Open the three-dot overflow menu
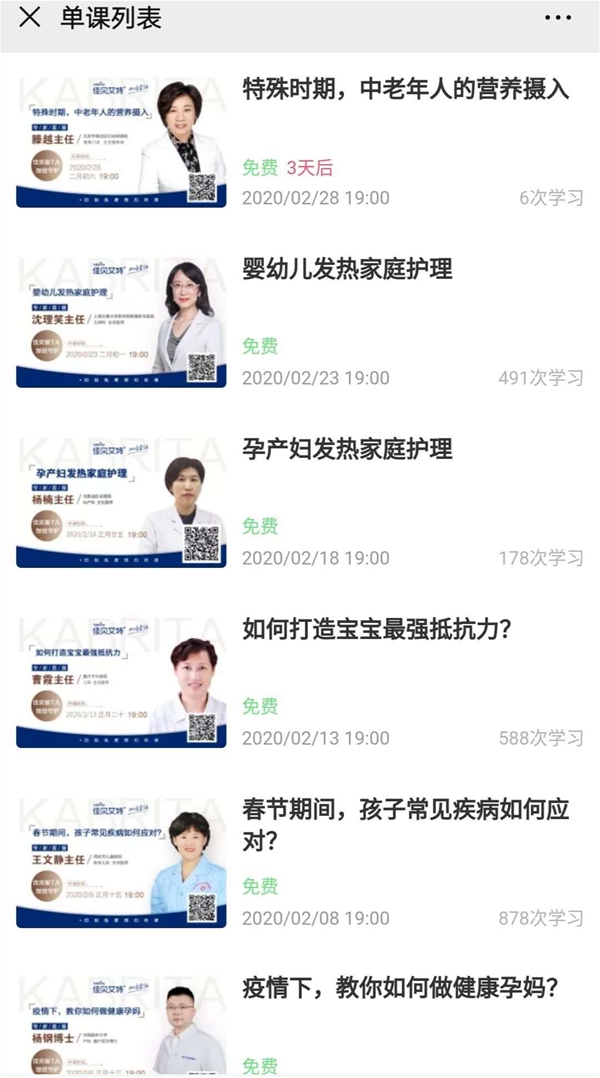 coord(557,18)
